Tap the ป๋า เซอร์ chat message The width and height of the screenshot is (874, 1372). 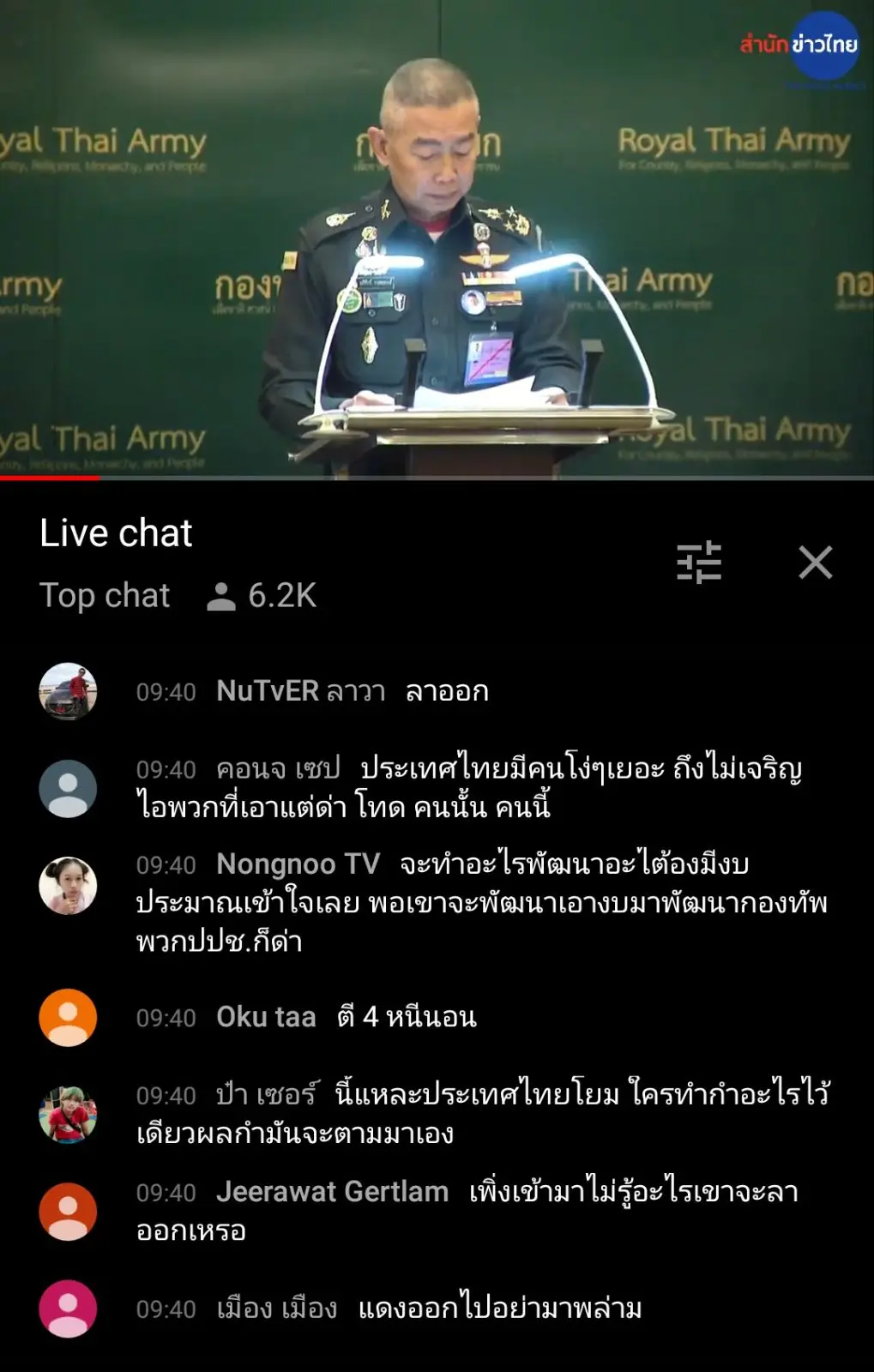tap(480, 1113)
